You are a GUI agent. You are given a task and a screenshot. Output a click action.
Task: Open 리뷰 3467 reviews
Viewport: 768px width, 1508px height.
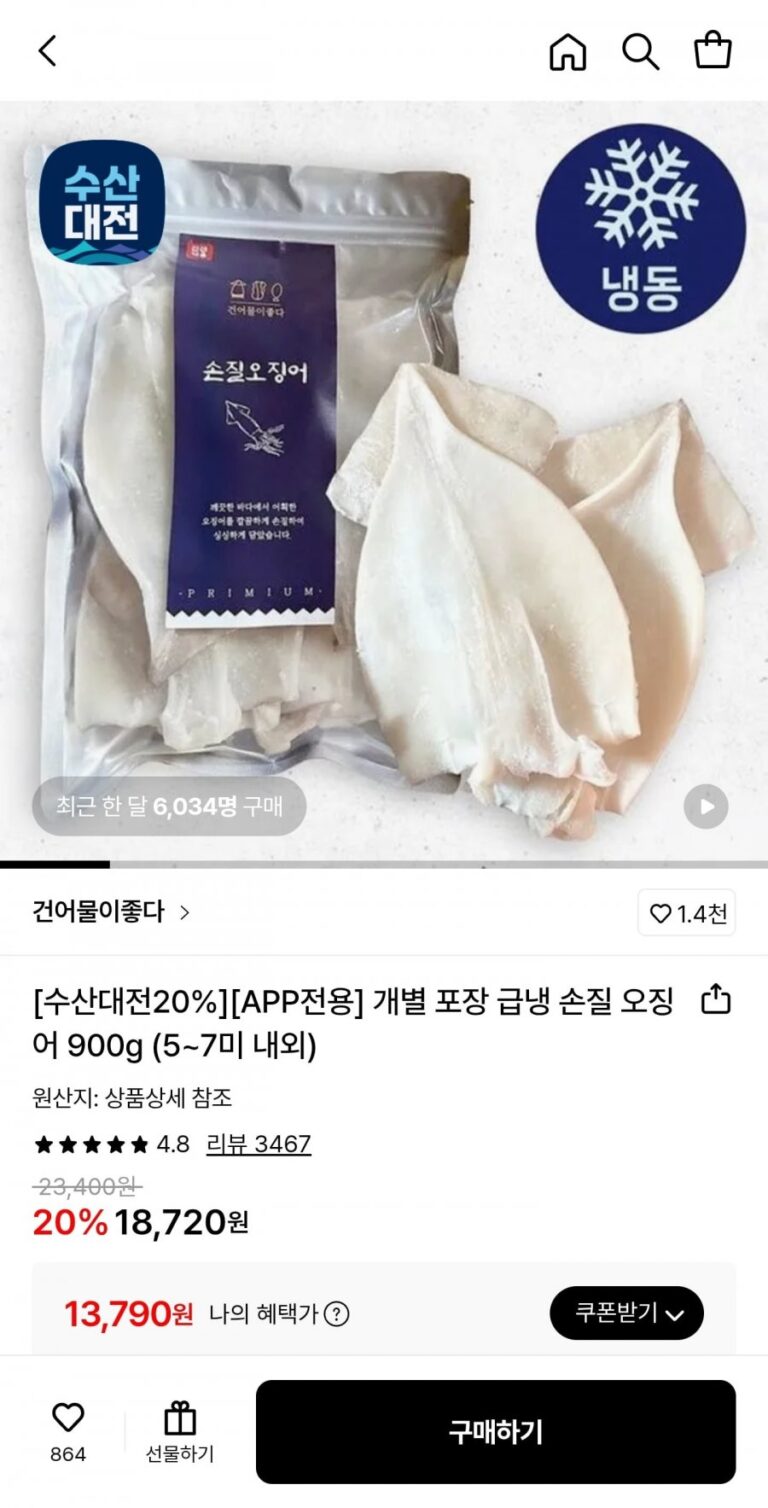(x=258, y=1144)
